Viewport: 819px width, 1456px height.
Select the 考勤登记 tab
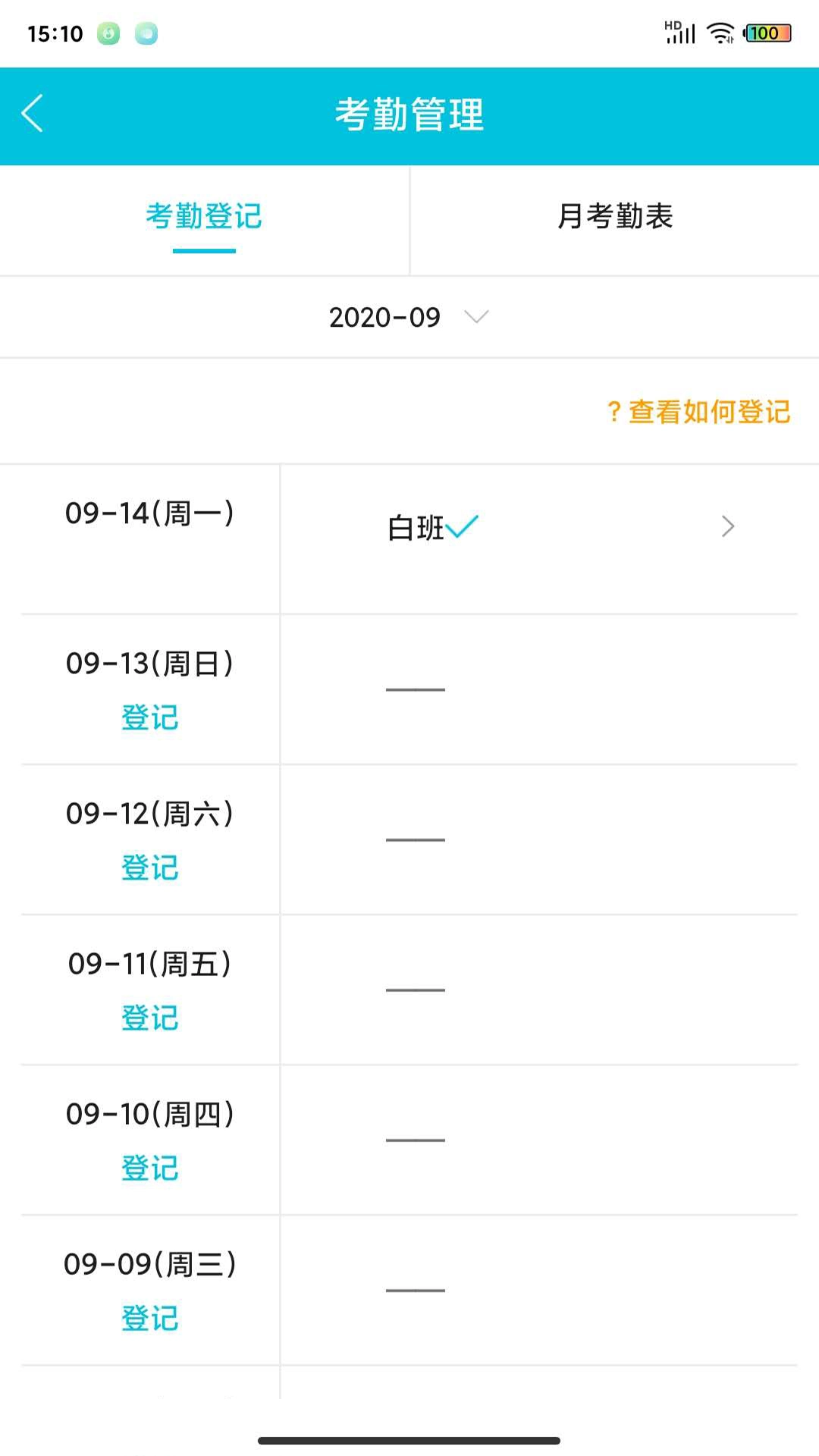click(205, 218)
